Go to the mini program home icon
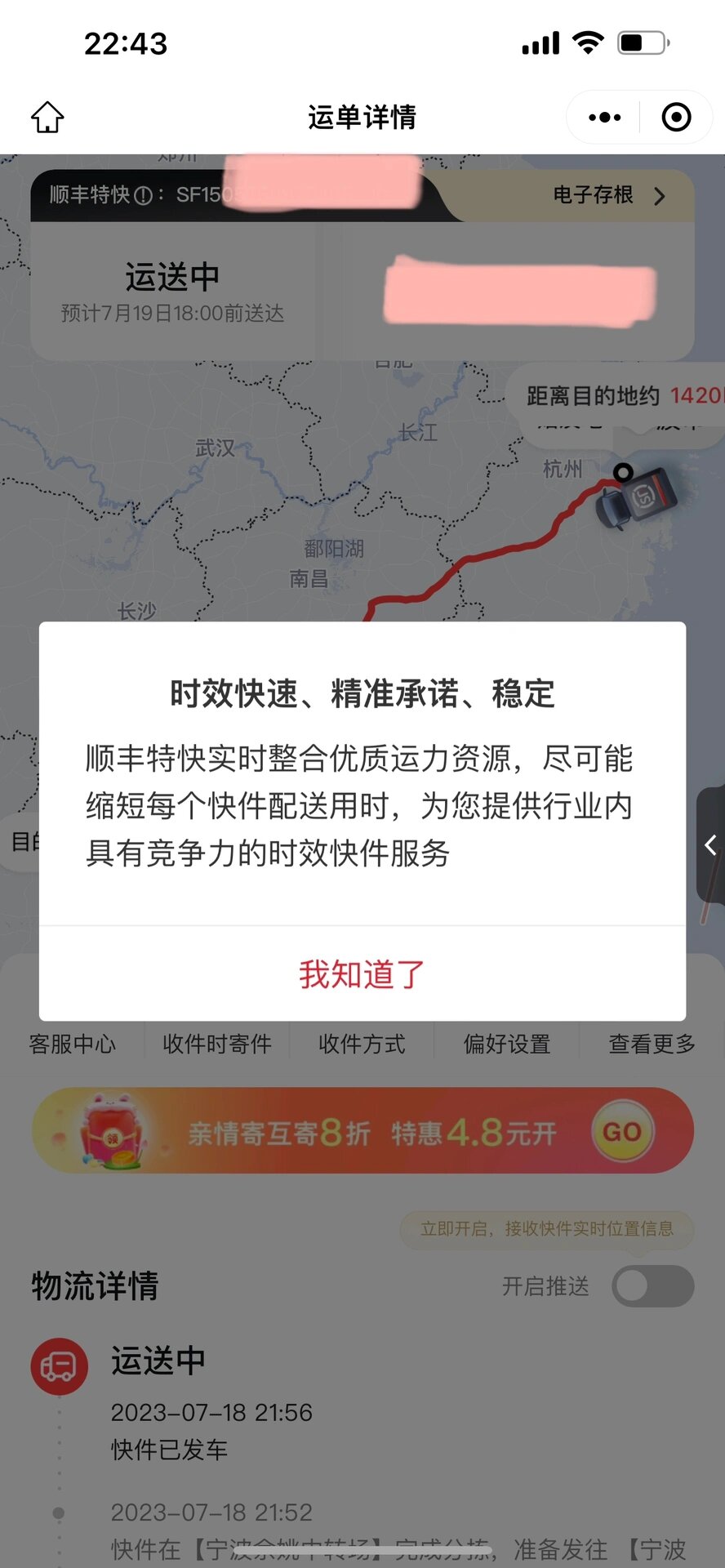This screenshot has width=725, height=1568. pyautogui.click(x=47, y=117)
